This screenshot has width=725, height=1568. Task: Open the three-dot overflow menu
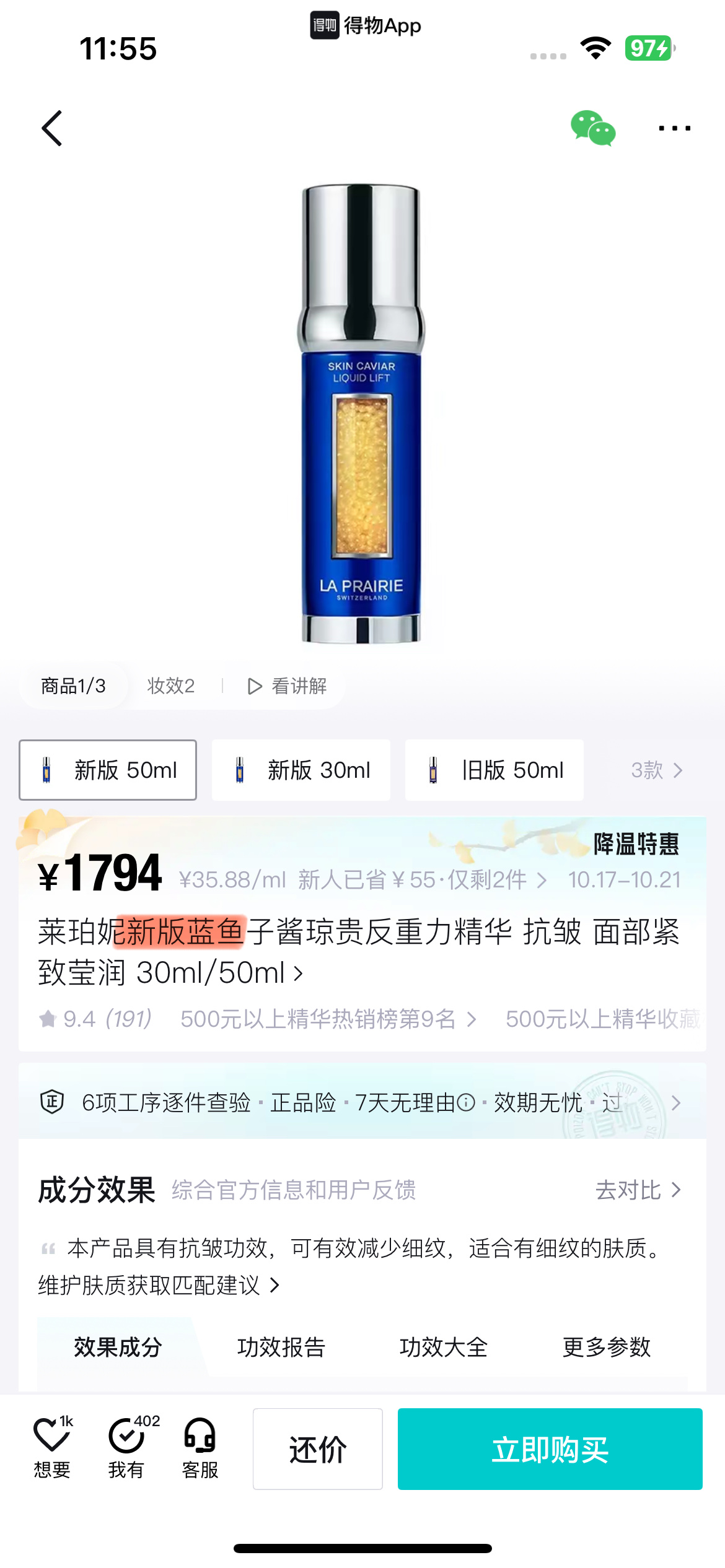coord(674,129)
